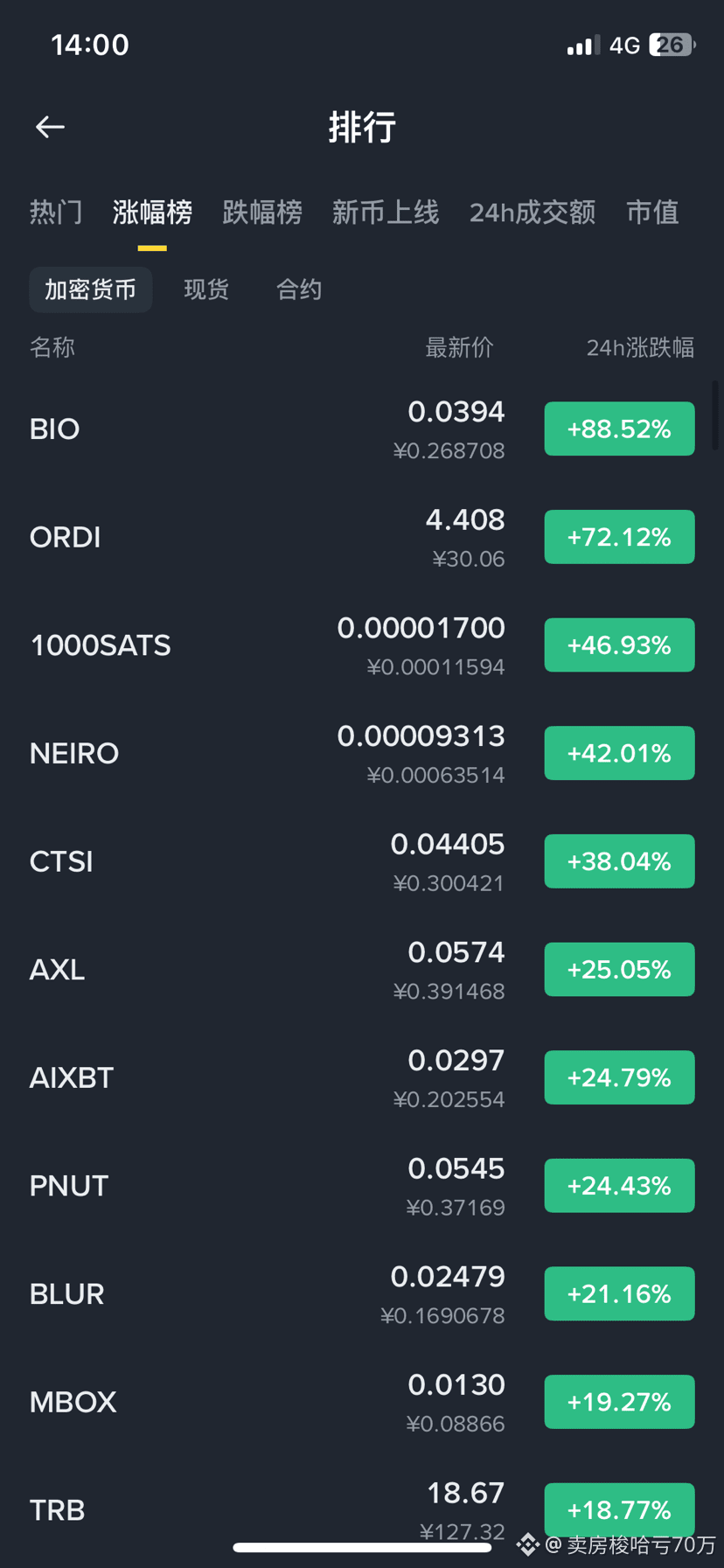Open the ORDI coin row
This screenshot has height=1568, width=724.
click(x=362, y=537)
